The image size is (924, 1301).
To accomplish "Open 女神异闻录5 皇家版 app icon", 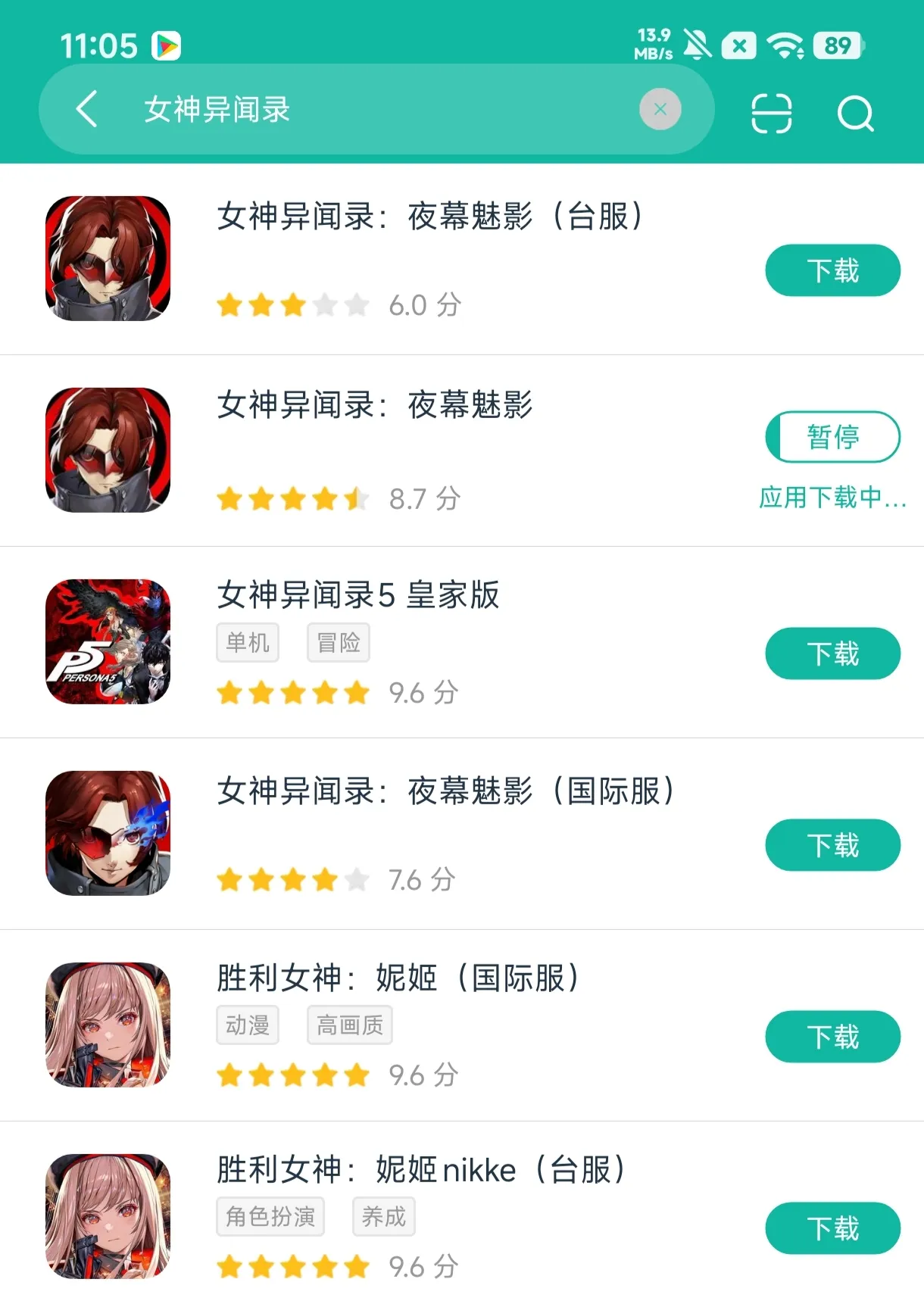I will 107,643.
